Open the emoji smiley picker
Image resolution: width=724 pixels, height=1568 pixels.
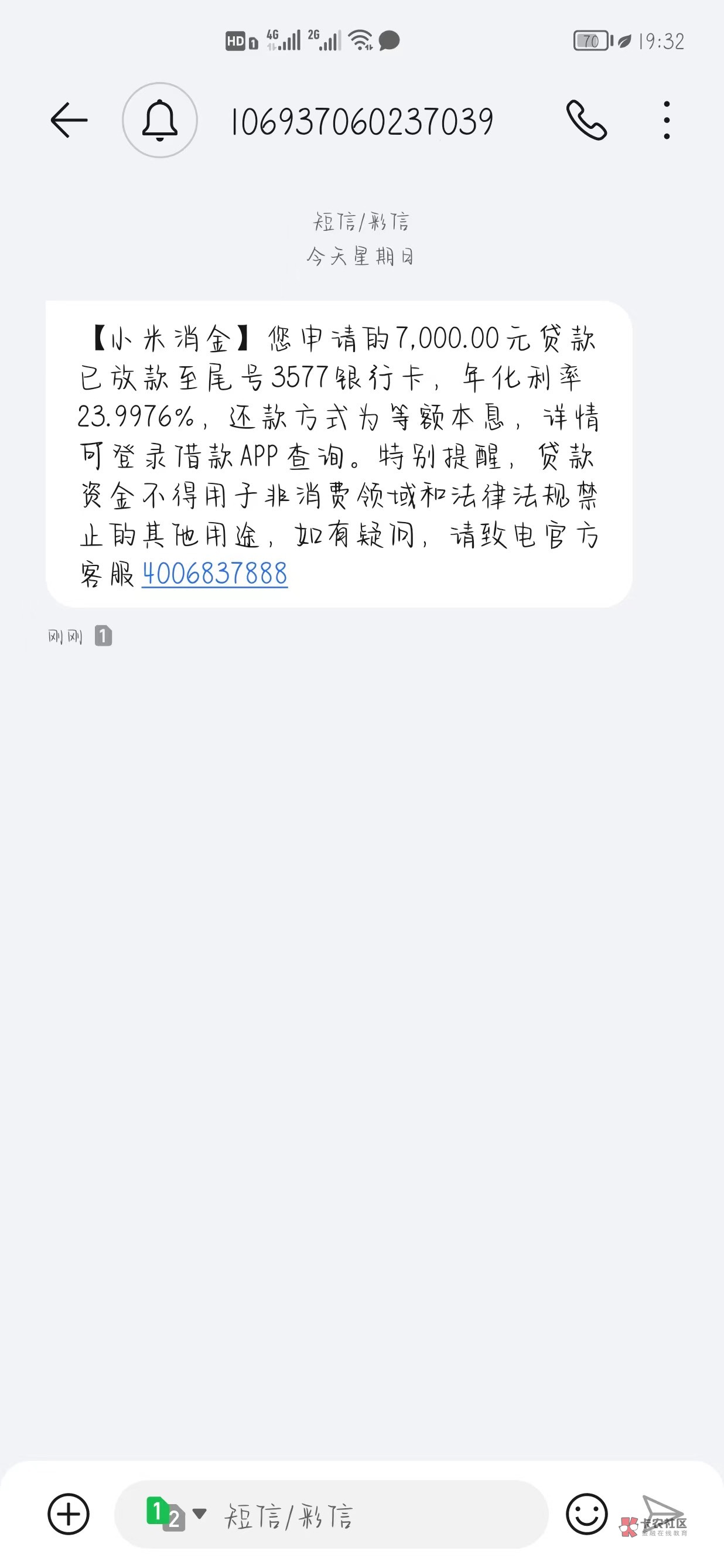click(x=586, y=1514)
